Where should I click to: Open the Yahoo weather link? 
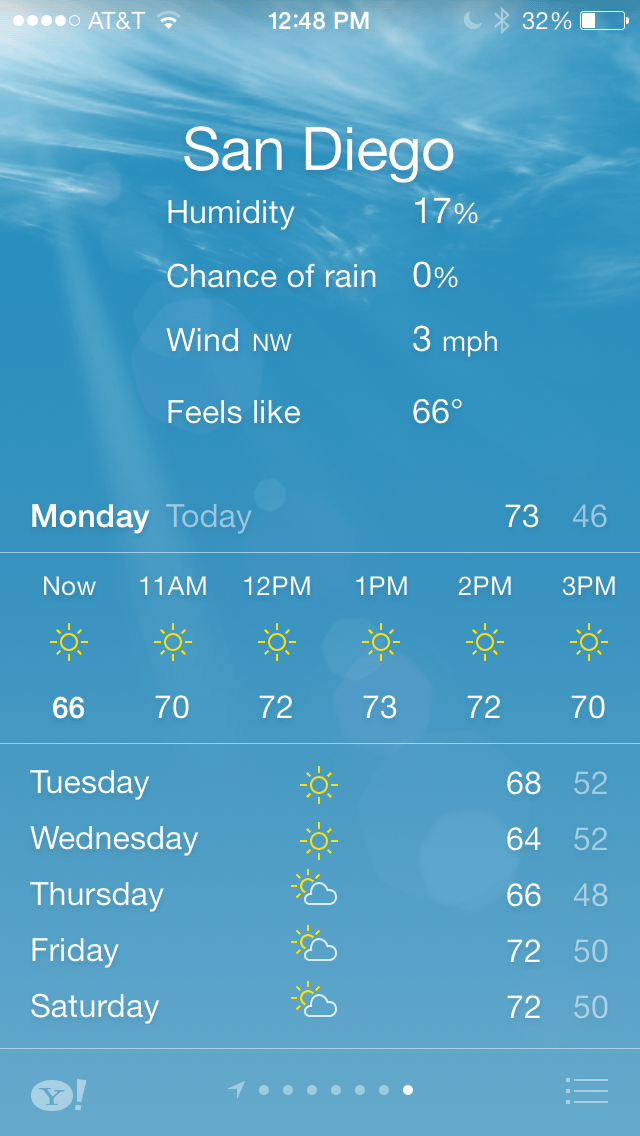[x=59, y=1093]
